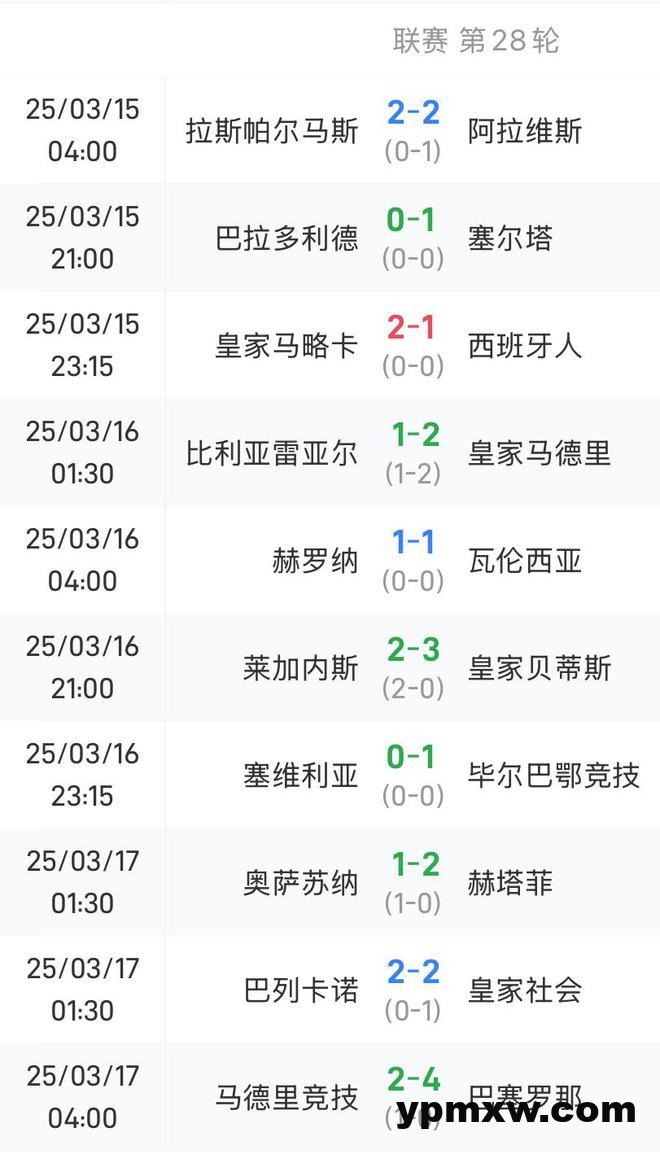
Task: Open the 拉斯帕尔马斯 vs 阿拉维斯 match
Action: pos(412,131)
